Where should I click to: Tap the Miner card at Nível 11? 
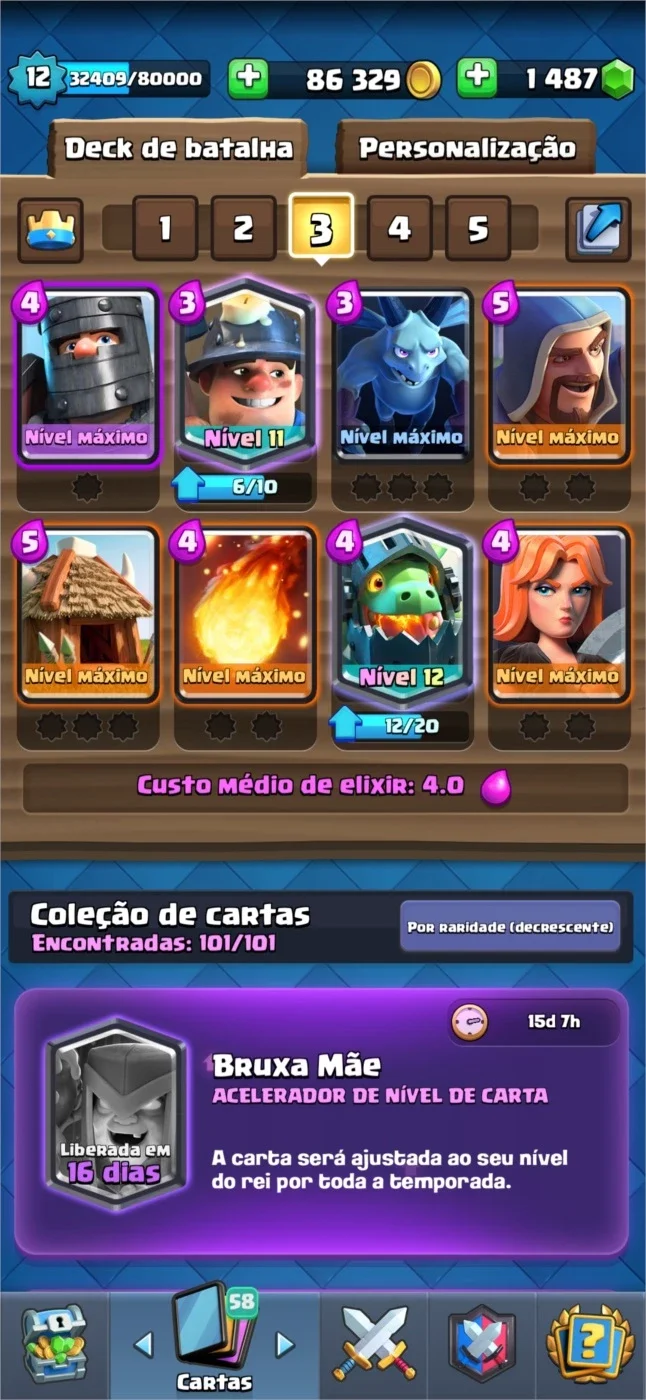[245, 371]
